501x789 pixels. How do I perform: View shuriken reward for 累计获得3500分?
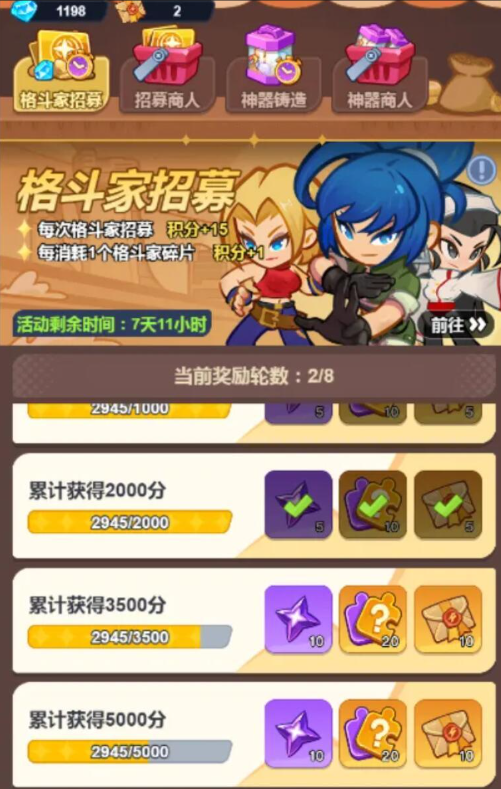(x=298, y=619)
